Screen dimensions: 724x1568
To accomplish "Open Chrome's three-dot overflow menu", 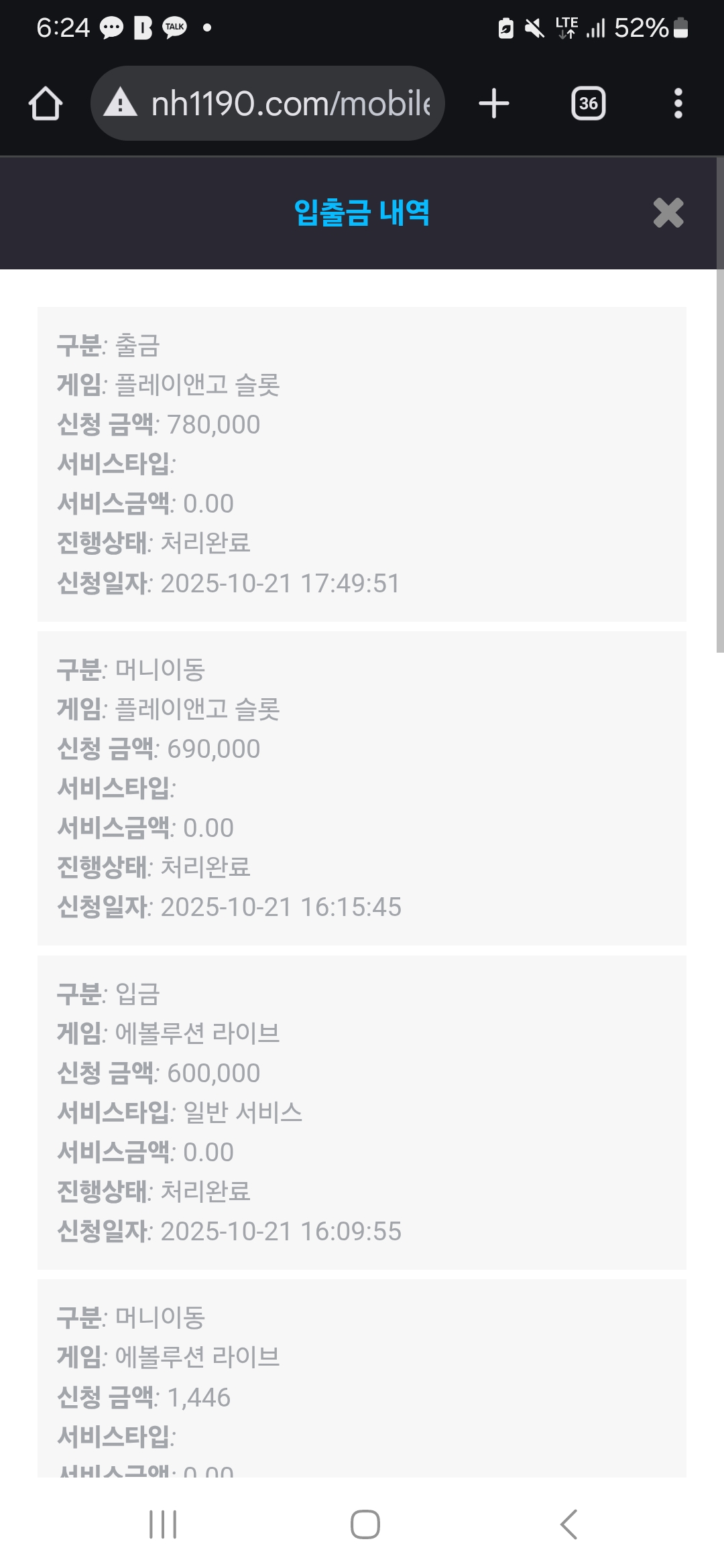I will (x=678, y=103).
